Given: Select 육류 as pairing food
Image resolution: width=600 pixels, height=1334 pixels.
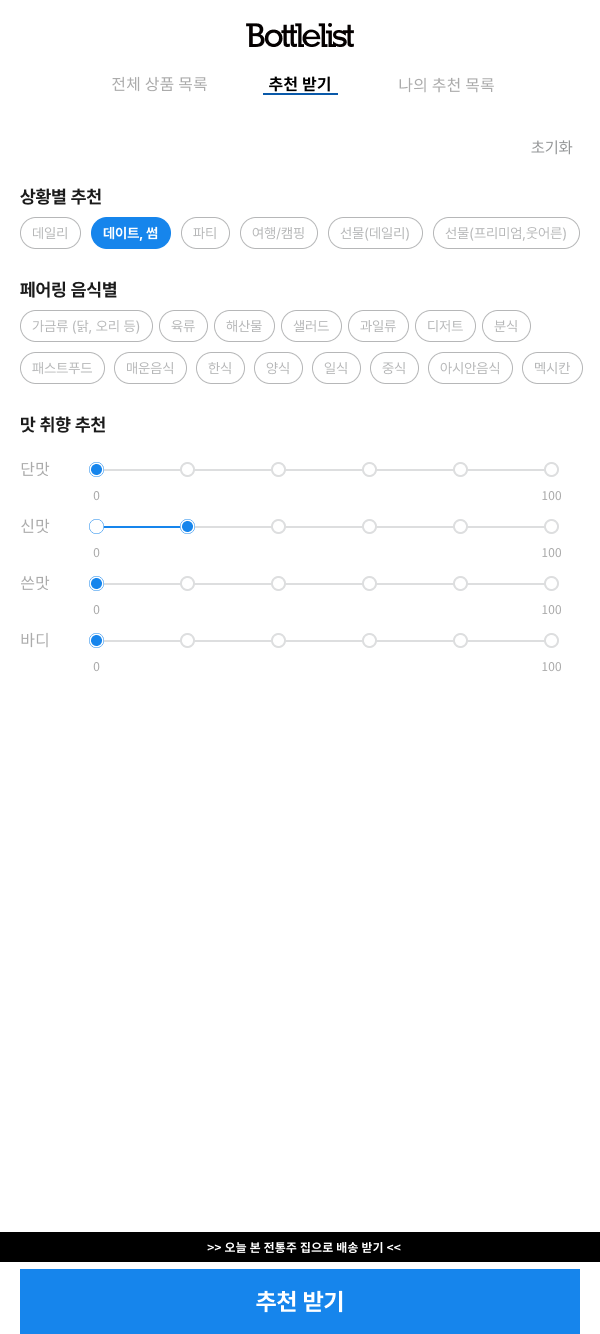Looking at the screenshot, I should tap(183, 326).
